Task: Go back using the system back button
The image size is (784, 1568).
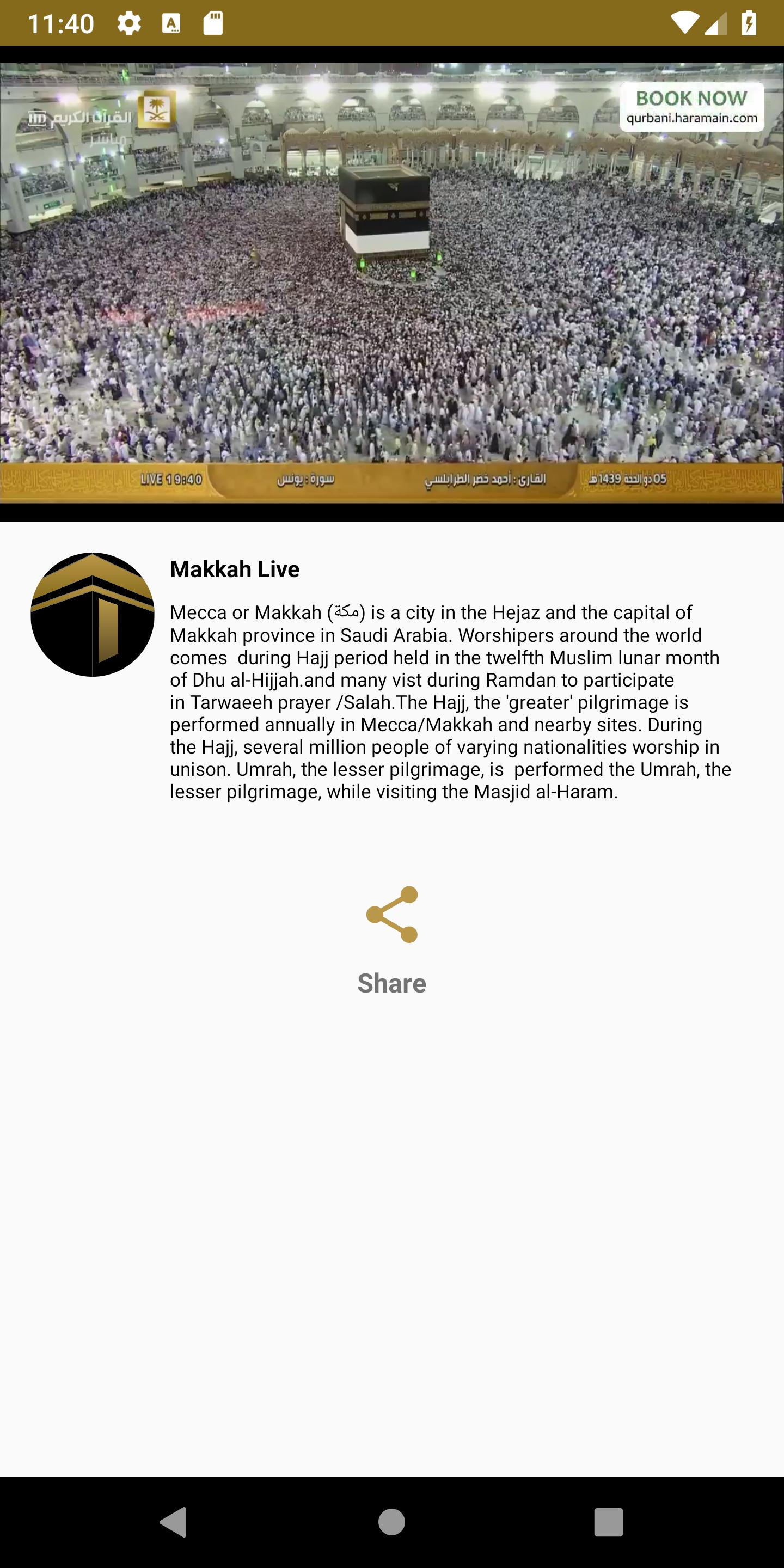Action: (x=174, y=1522)
